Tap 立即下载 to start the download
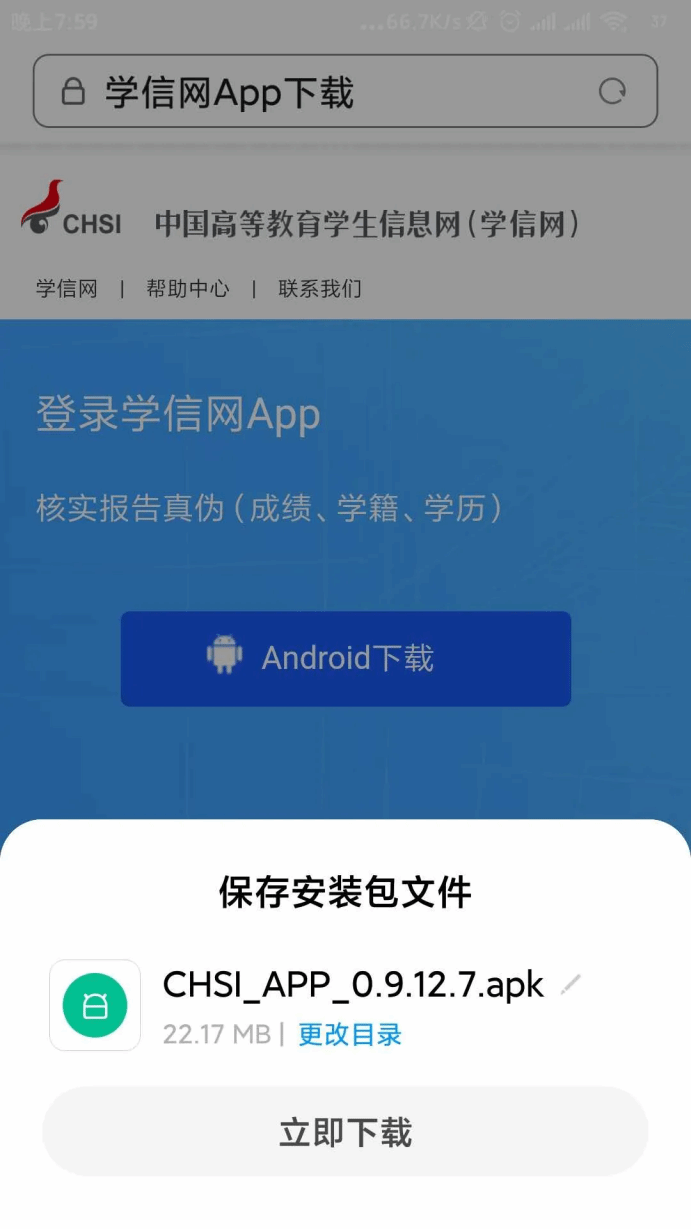This screenshot has width=692, height=1229. [x=345, y=1132]
